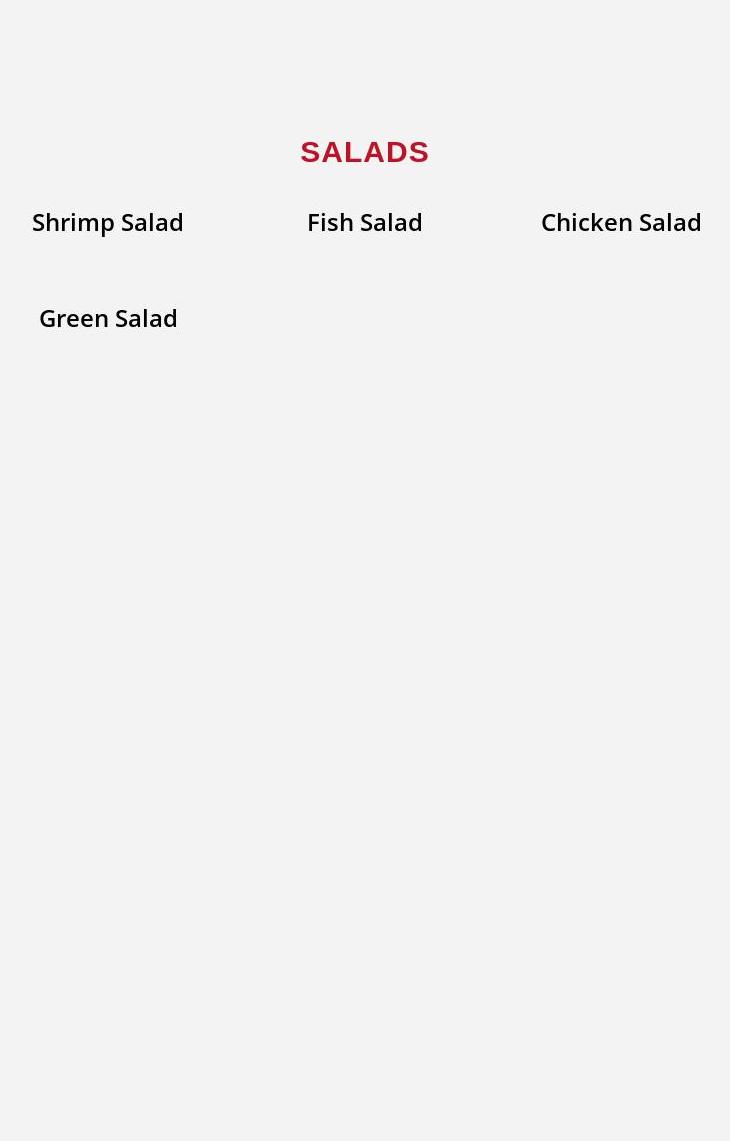Open the Shrimp Salad item

(x=108, y=222)
